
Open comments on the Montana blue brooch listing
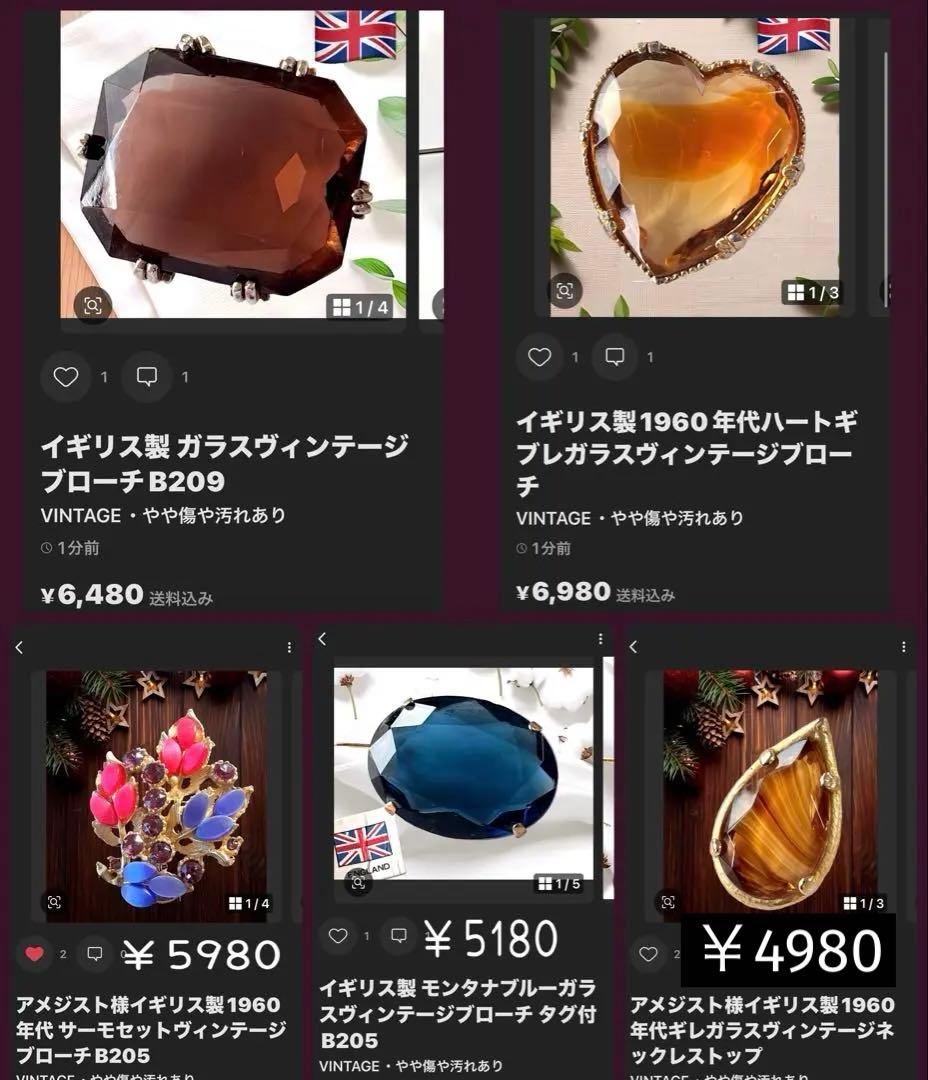pyautogui.click(x=400, y=937)
